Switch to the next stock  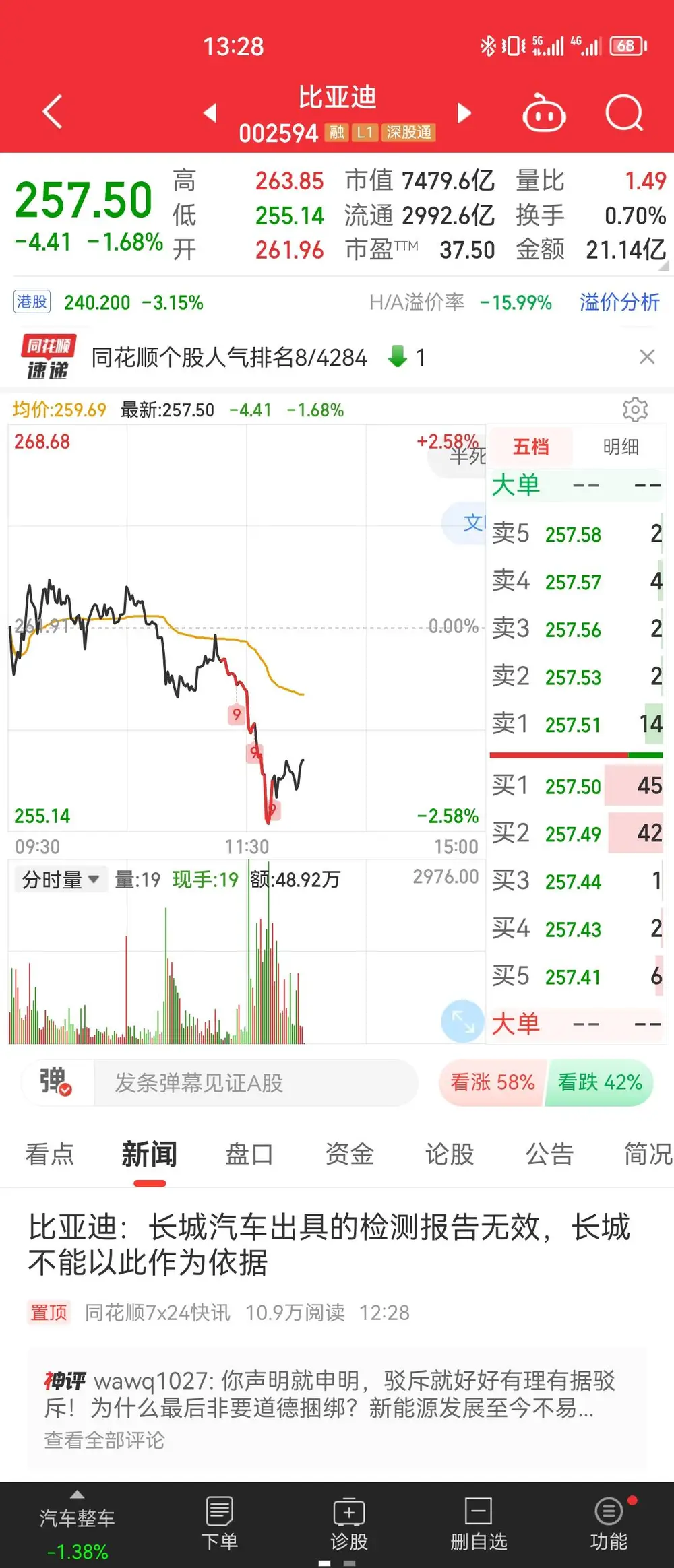pos(464,112)
